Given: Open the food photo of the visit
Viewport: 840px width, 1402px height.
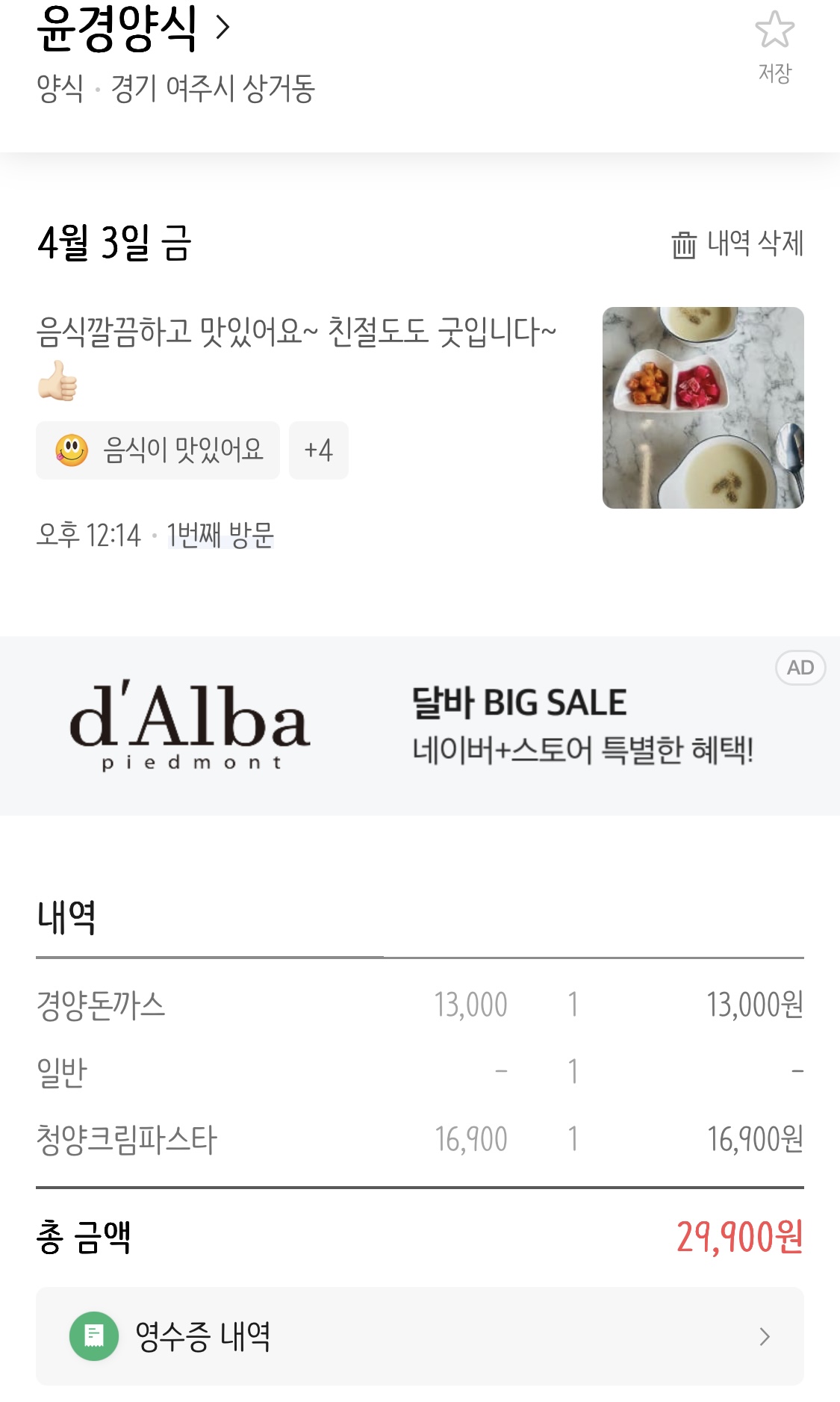Looking at the screenshot, I should click(703, 408).
